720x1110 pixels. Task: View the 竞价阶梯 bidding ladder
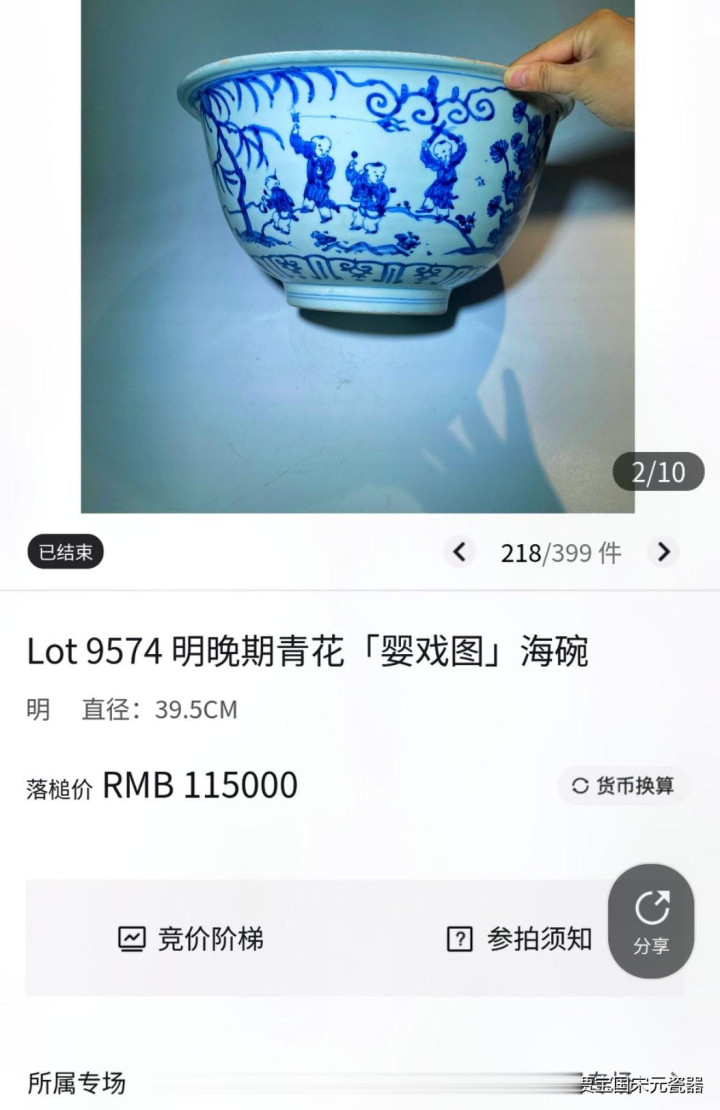click(191, 939)
